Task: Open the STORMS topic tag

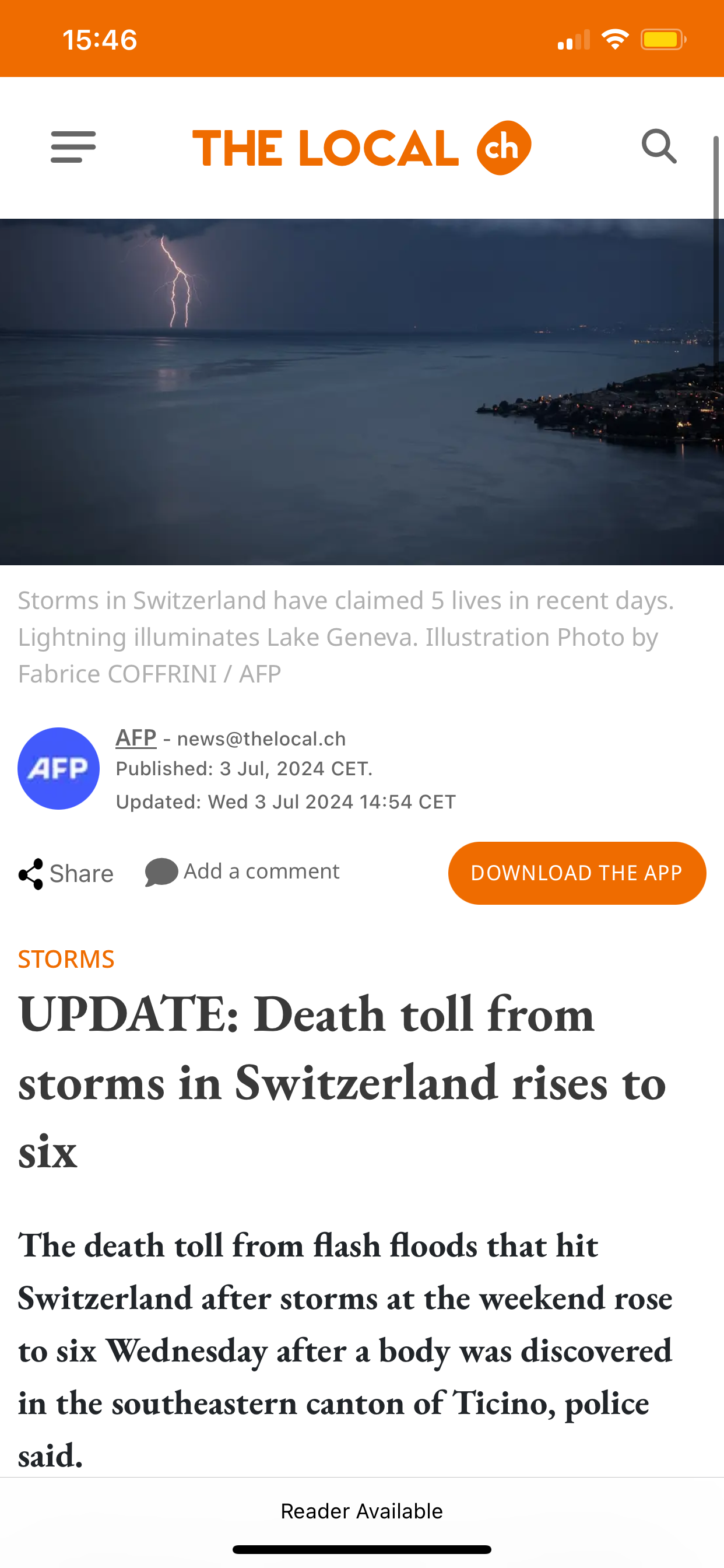Action: [x=66, y=960]
